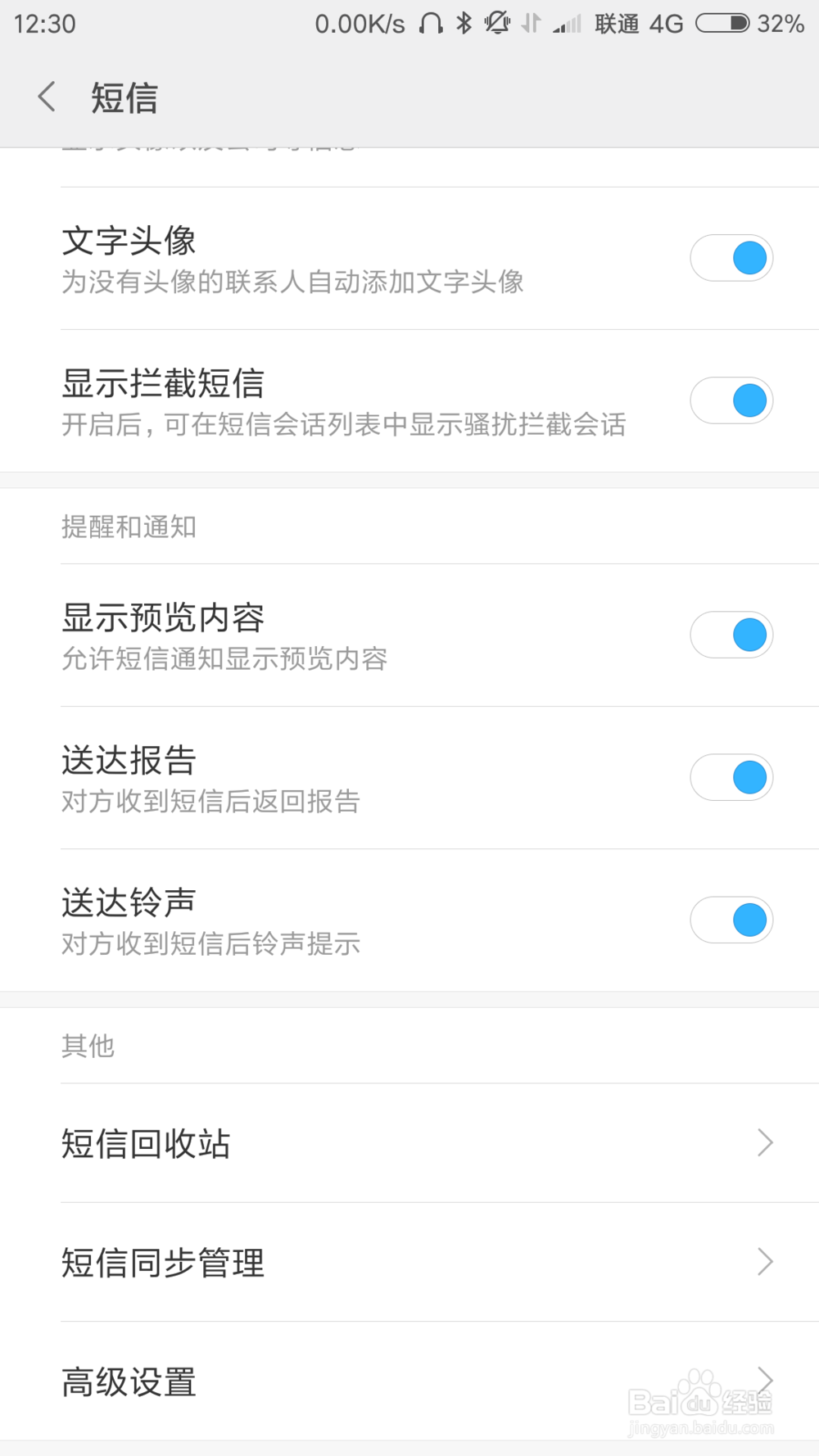
Task: Tap the data speed indicator showing 0.00K/s
Action: click(x=358, y=24)
